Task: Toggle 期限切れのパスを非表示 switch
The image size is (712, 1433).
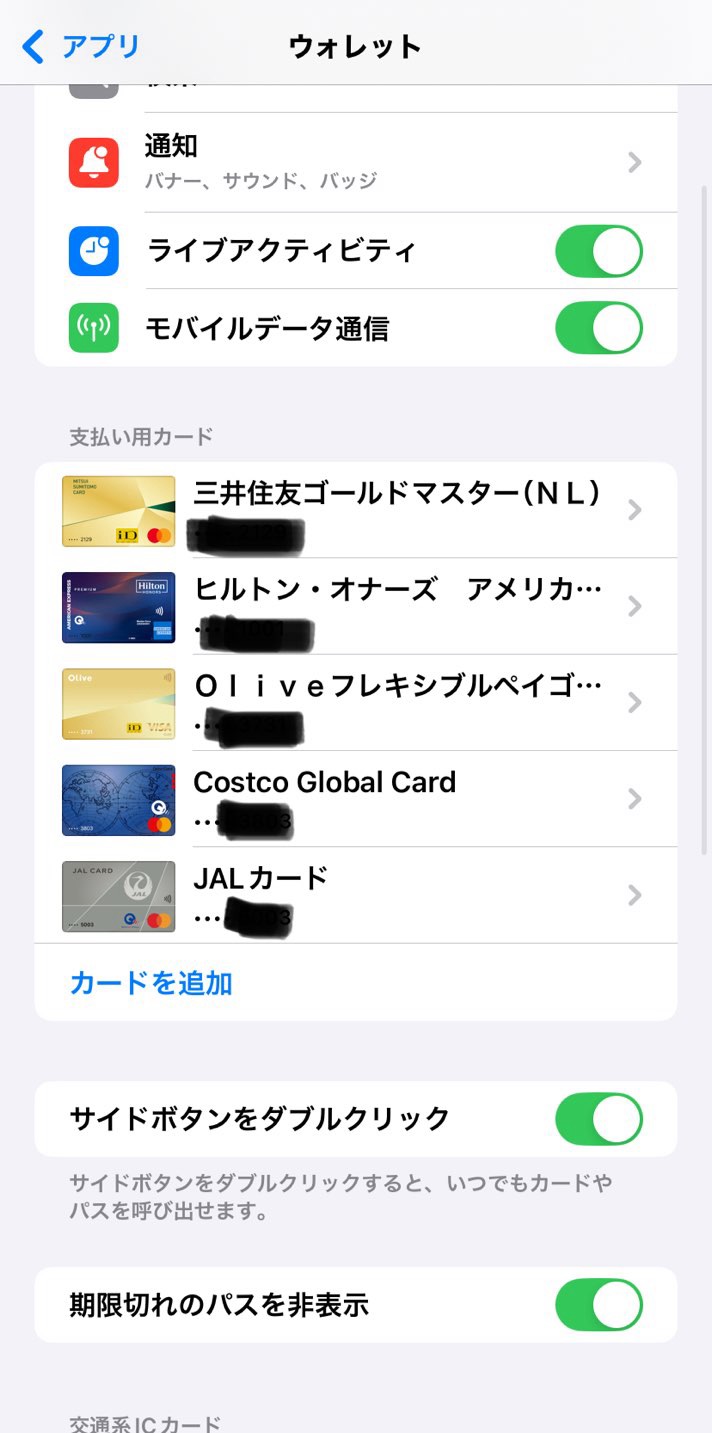Action: coord(598,1305)
